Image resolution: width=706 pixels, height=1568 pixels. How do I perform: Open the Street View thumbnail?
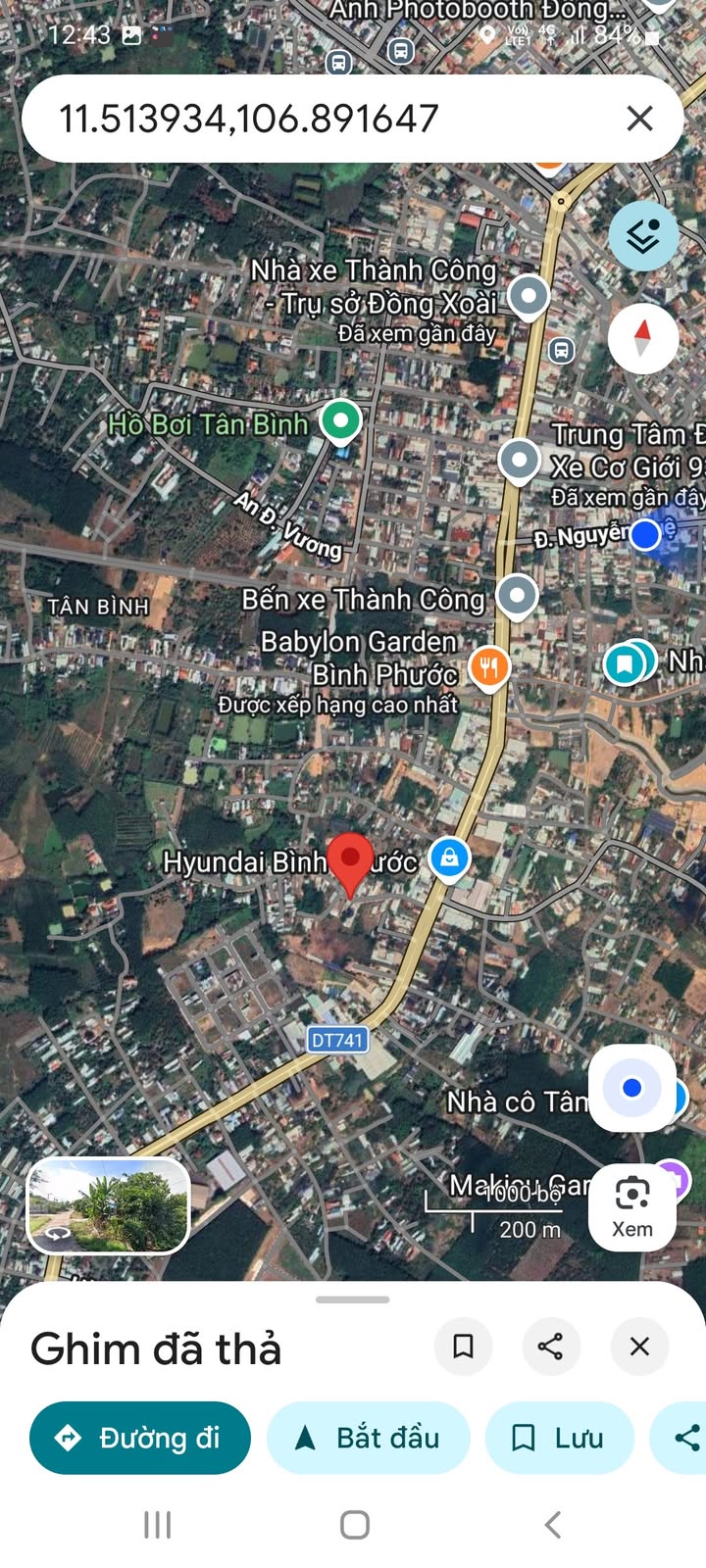coord(108,1206)
